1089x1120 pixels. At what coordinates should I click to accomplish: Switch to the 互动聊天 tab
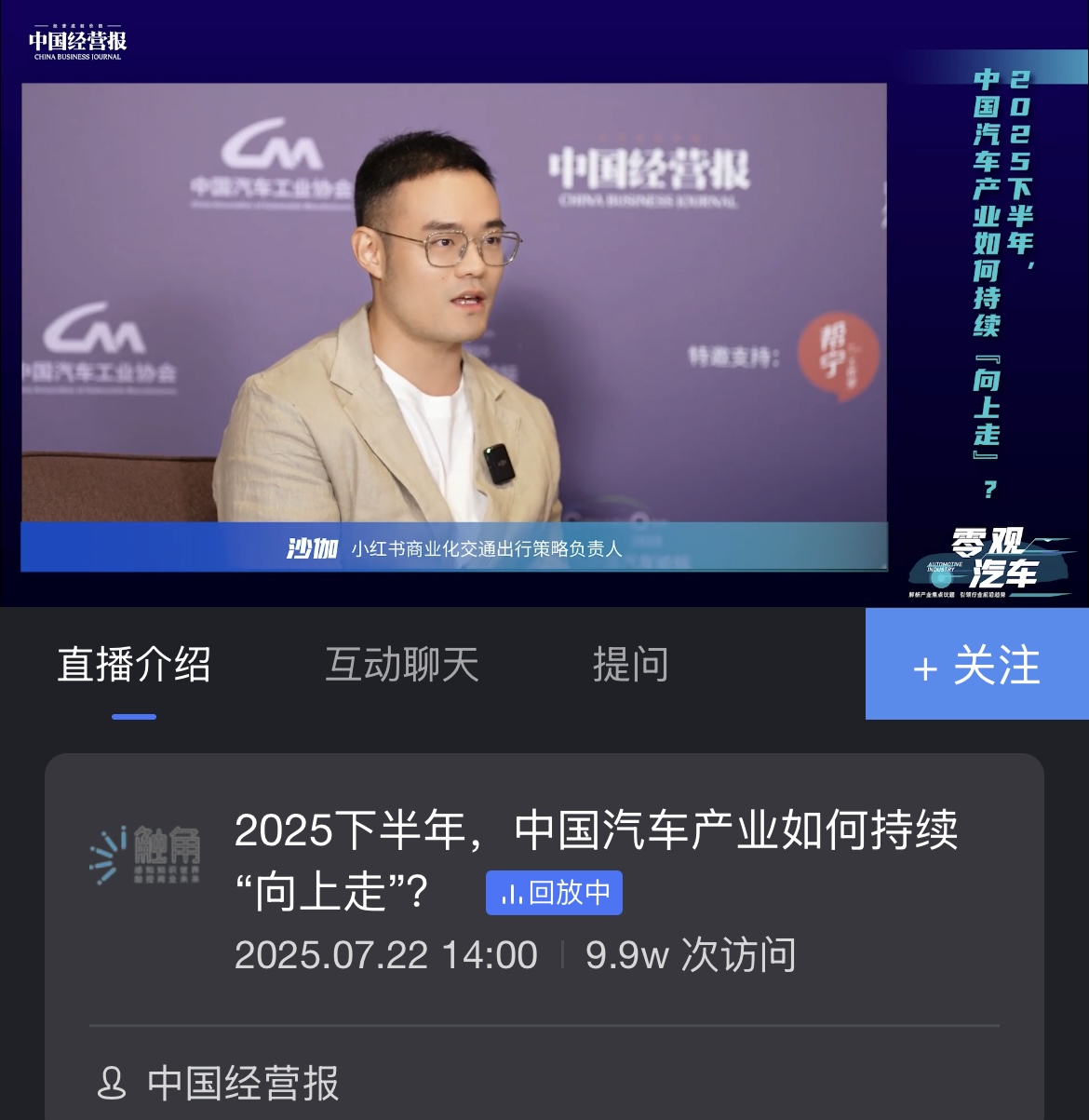[x=401, y=665]
